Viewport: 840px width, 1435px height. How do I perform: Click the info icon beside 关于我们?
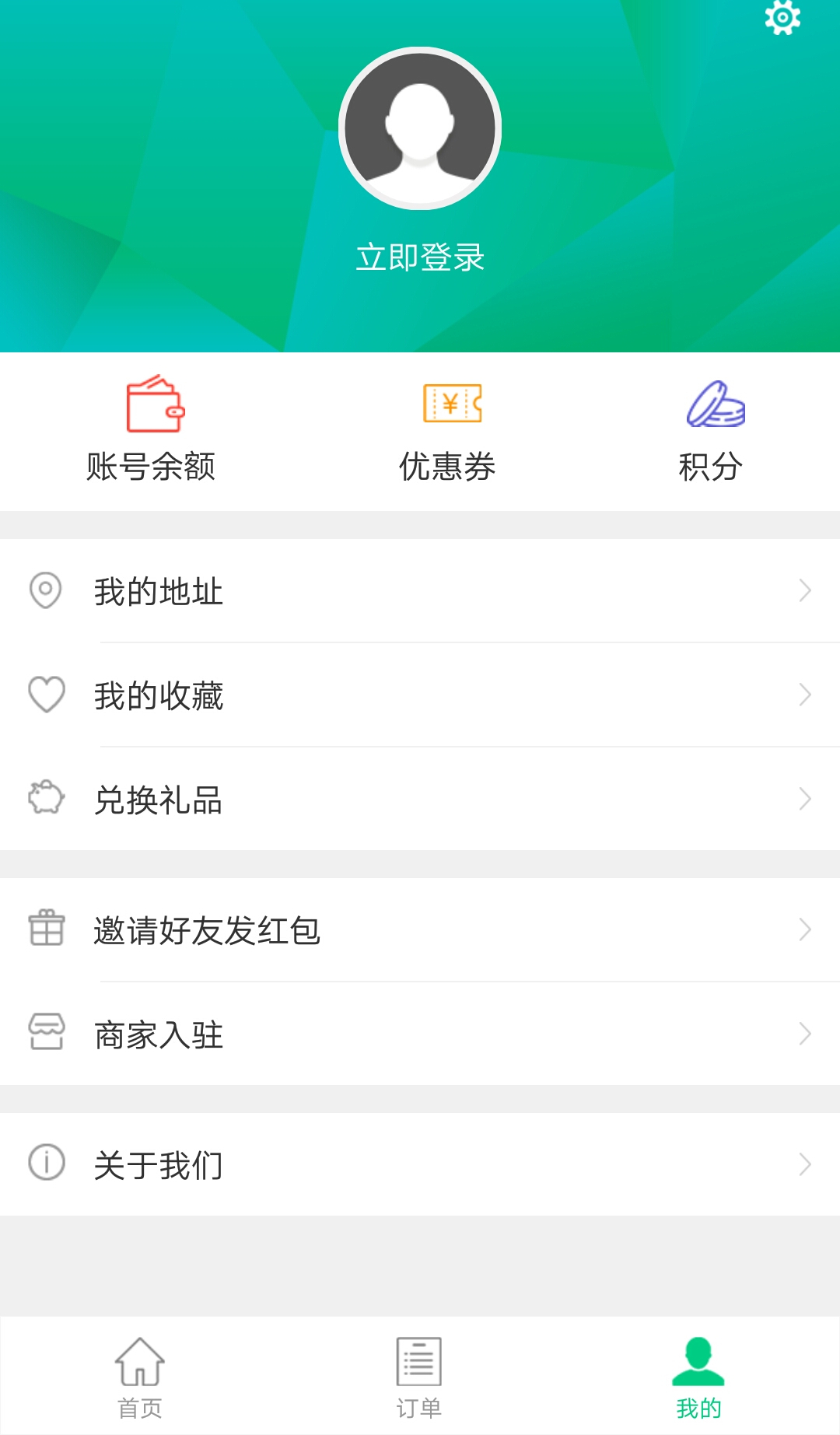[x=44, y=1164]
